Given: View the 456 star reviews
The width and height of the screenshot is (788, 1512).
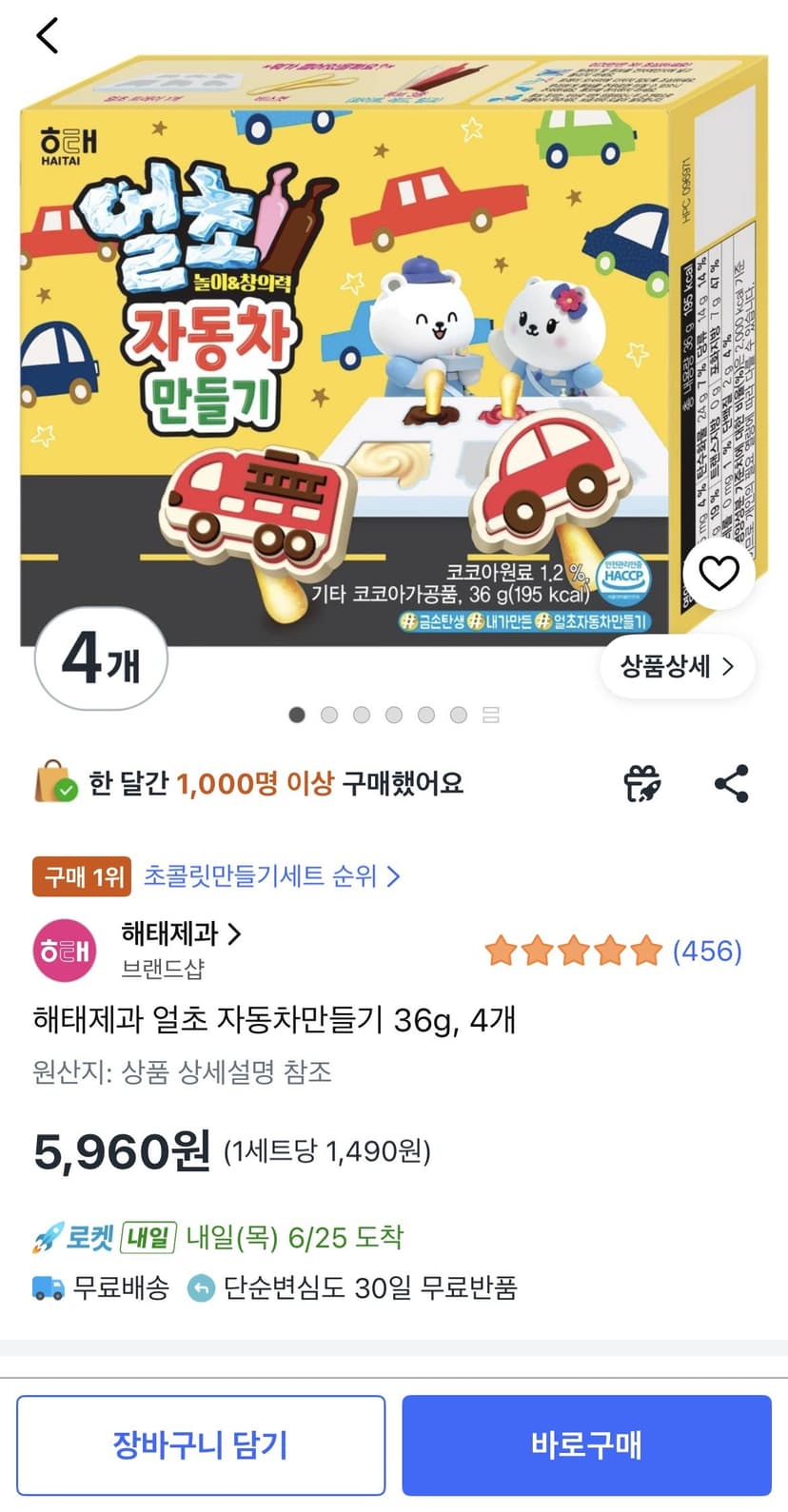Looking at the screenshot, I should 613,951.
